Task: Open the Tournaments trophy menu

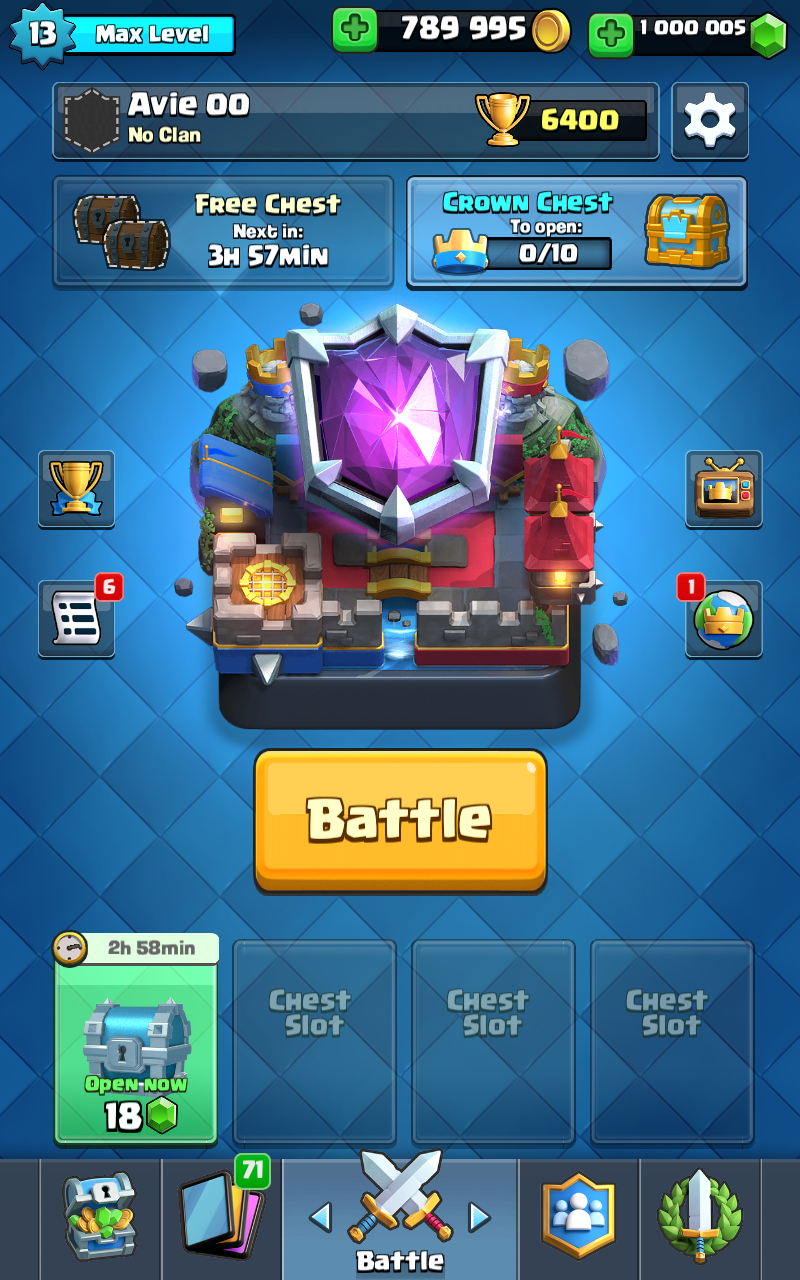Action: point(76,489)
